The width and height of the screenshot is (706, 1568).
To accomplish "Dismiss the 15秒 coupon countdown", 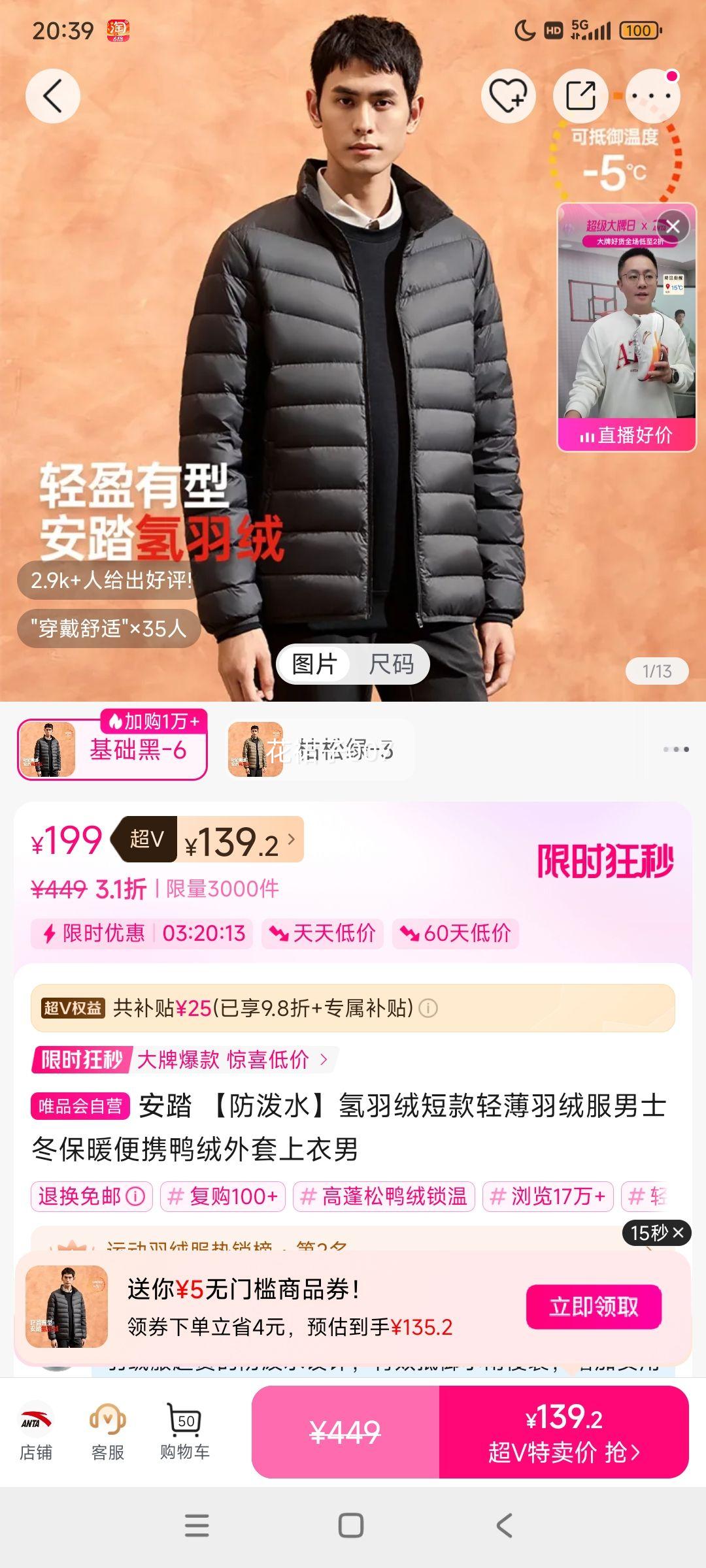I will pos(677,1233).
